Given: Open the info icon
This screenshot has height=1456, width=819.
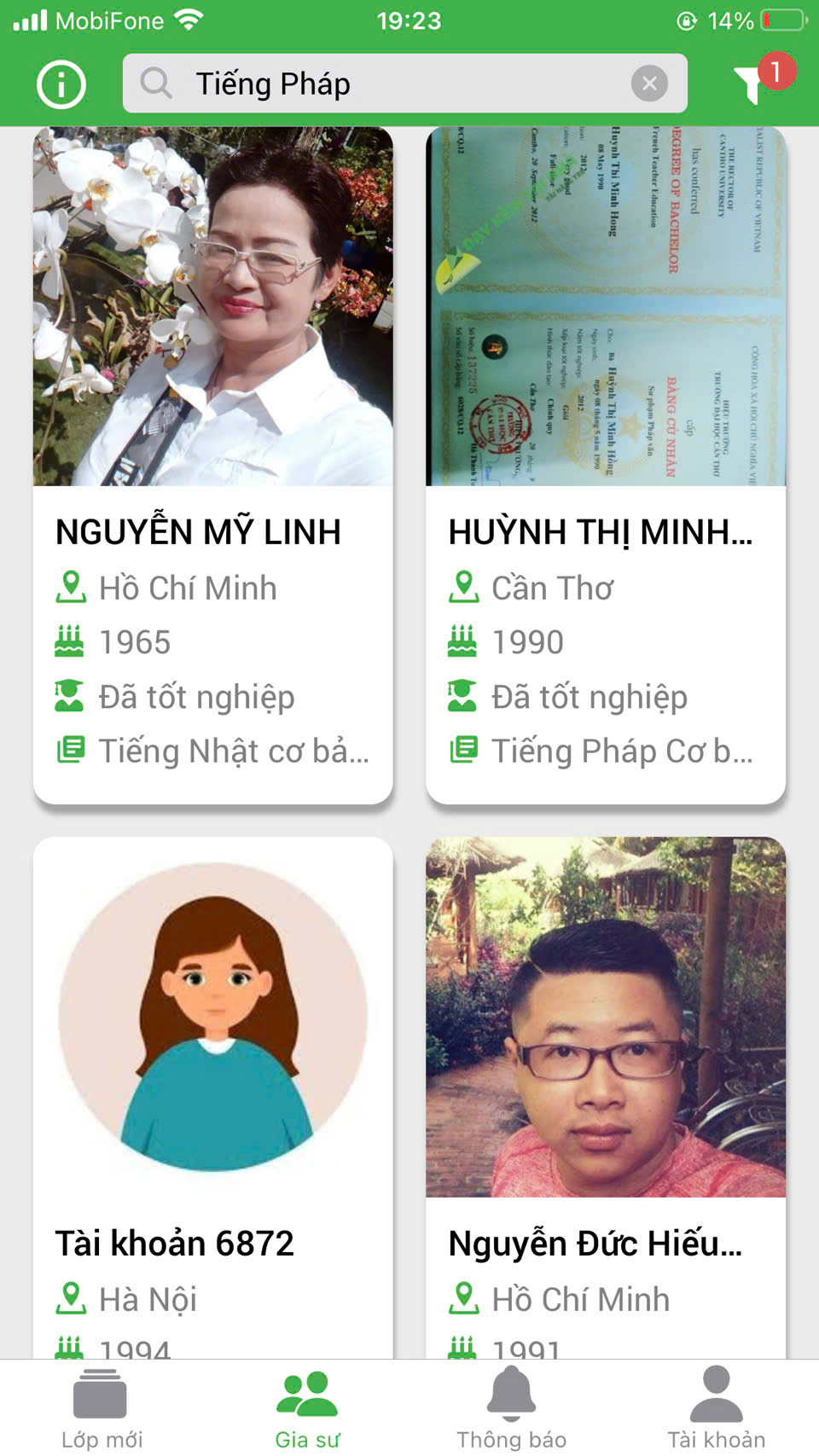Looking at the screenshot, I should [61, 84].
